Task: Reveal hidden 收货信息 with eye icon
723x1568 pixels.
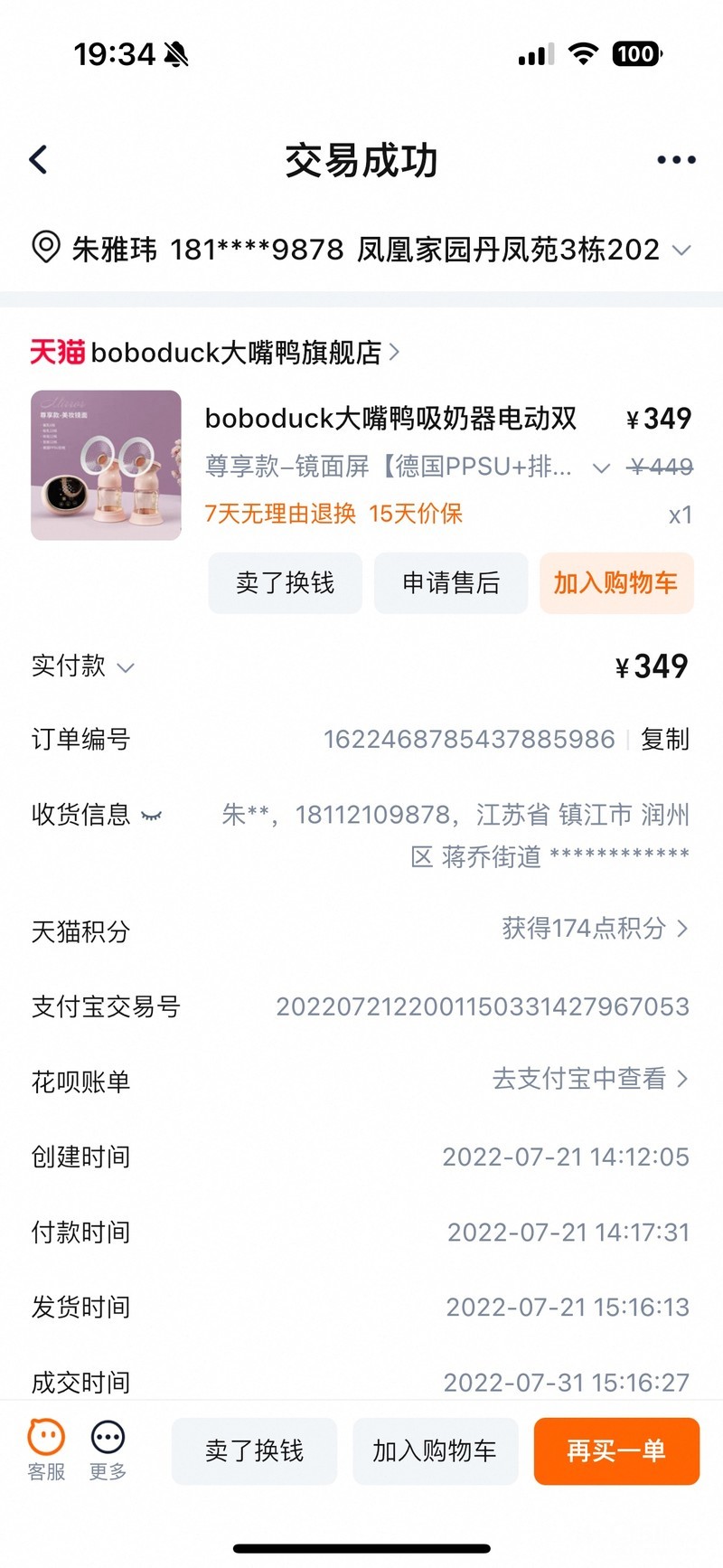Action: coord(152,816)
